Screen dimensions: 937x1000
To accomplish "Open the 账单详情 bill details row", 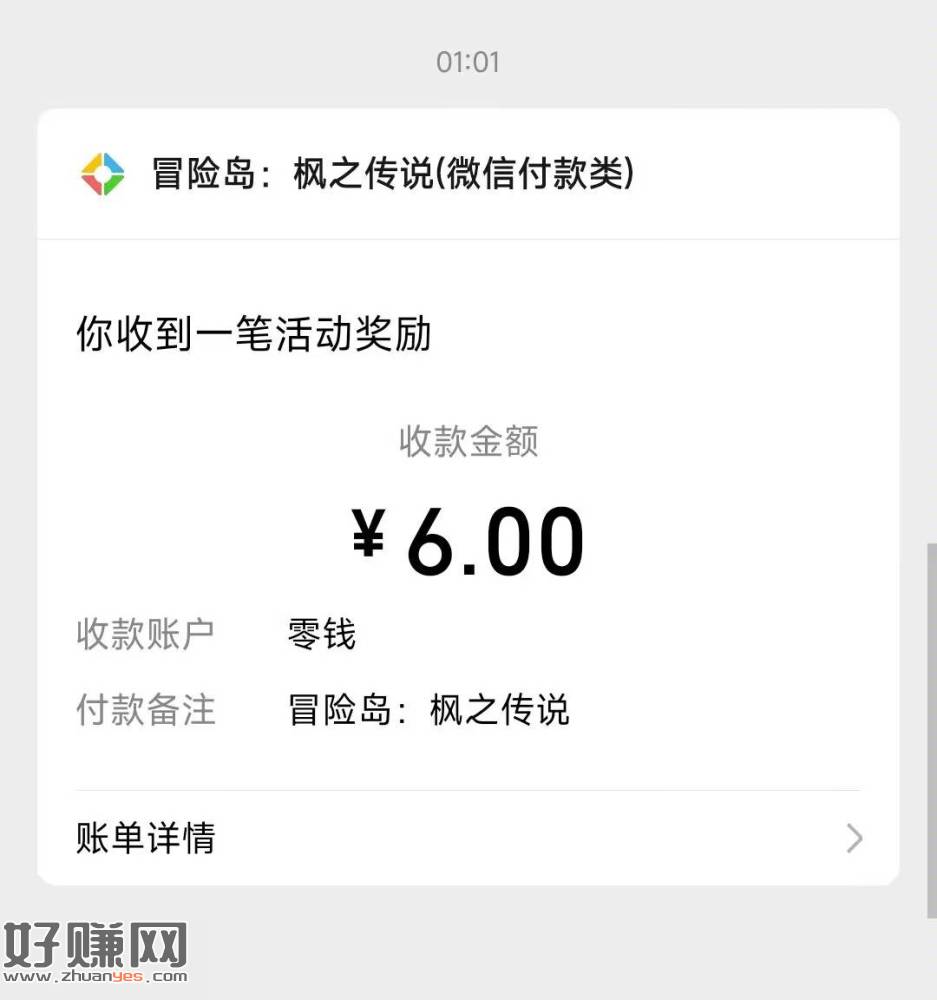I will point(468,838).
